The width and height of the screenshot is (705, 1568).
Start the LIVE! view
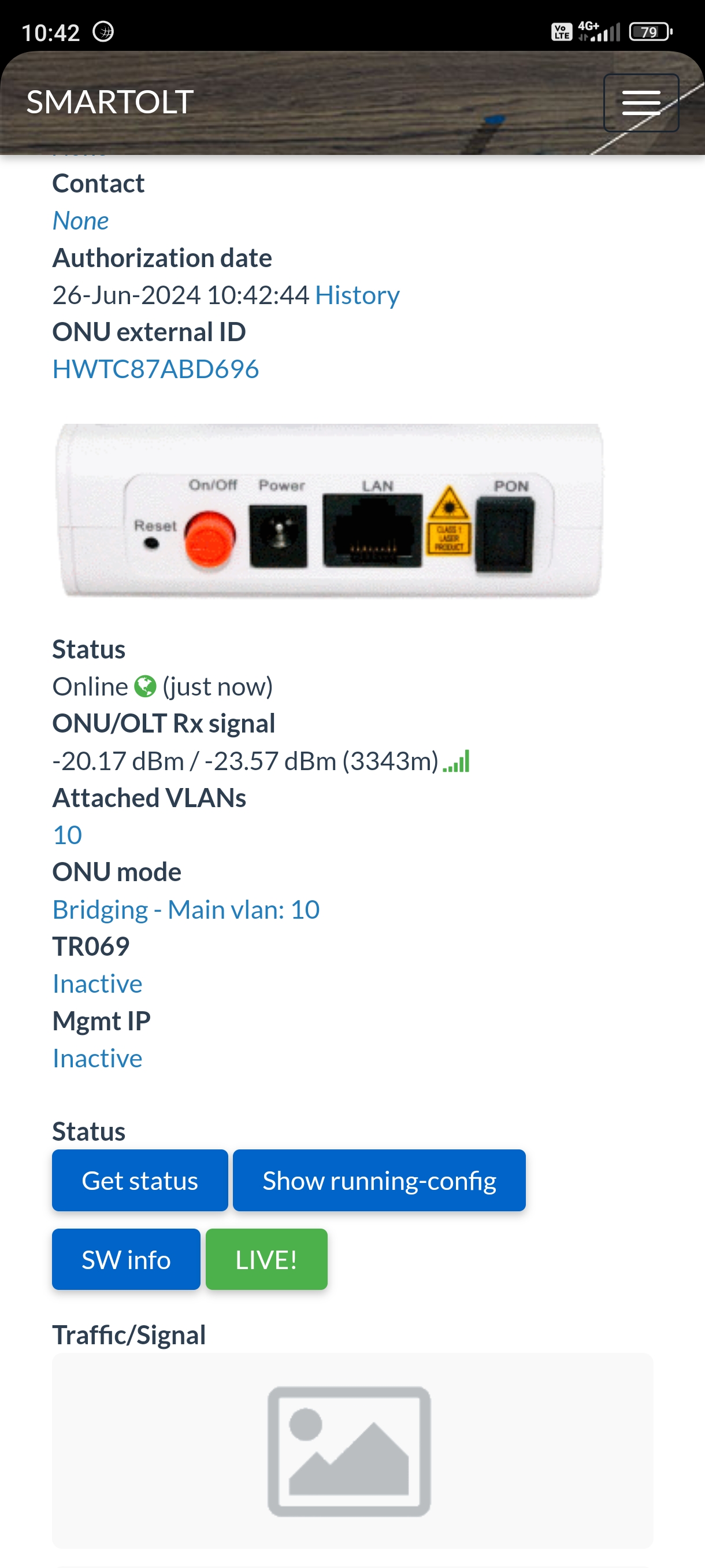(x=266, y=1259)
